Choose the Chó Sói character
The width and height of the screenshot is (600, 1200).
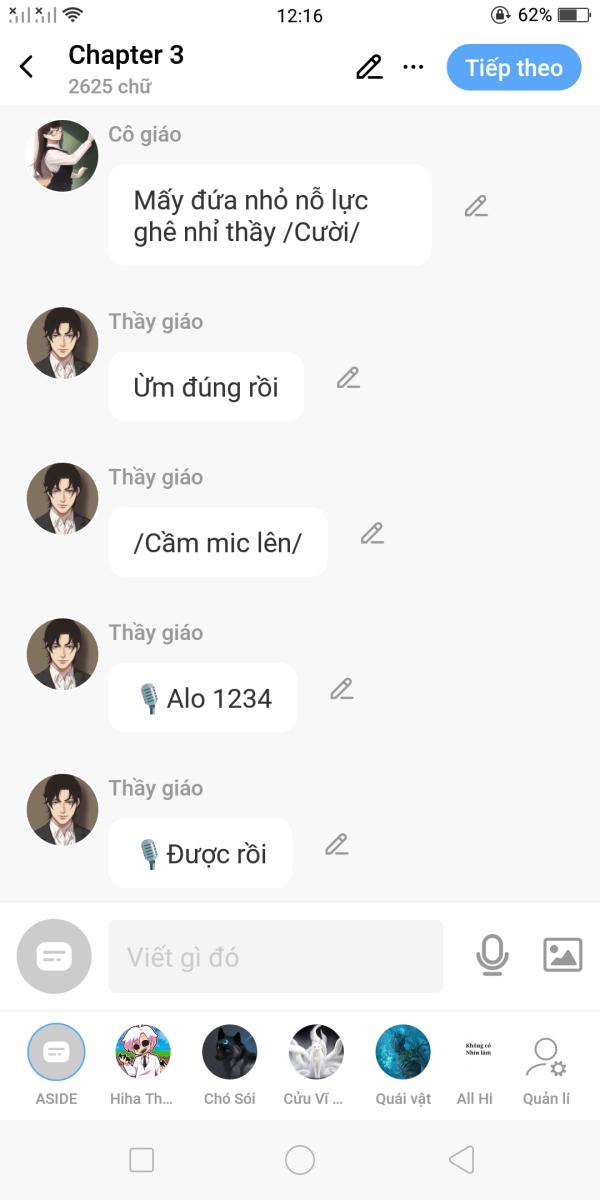[x=230, y=1053]
